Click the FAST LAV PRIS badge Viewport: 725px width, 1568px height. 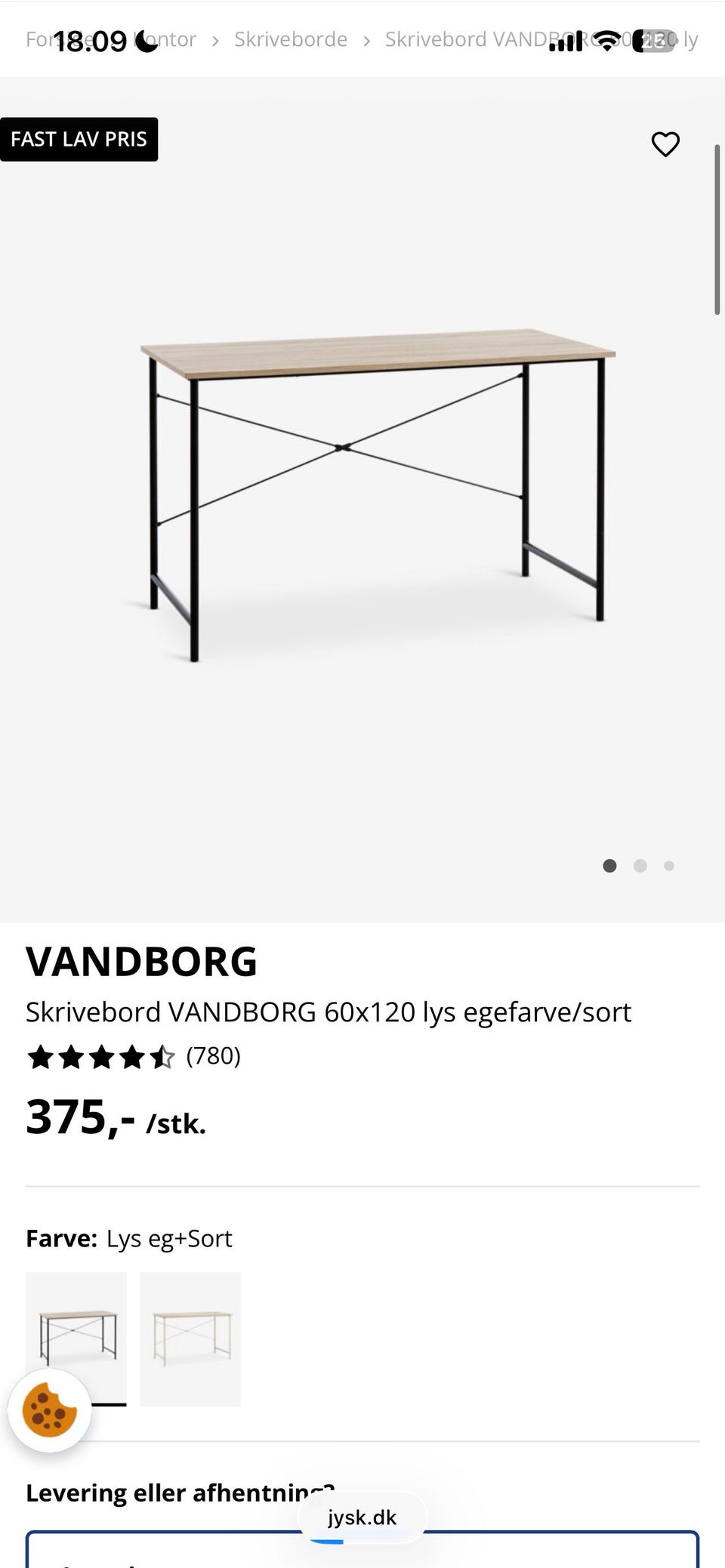(x=79, y=139)
